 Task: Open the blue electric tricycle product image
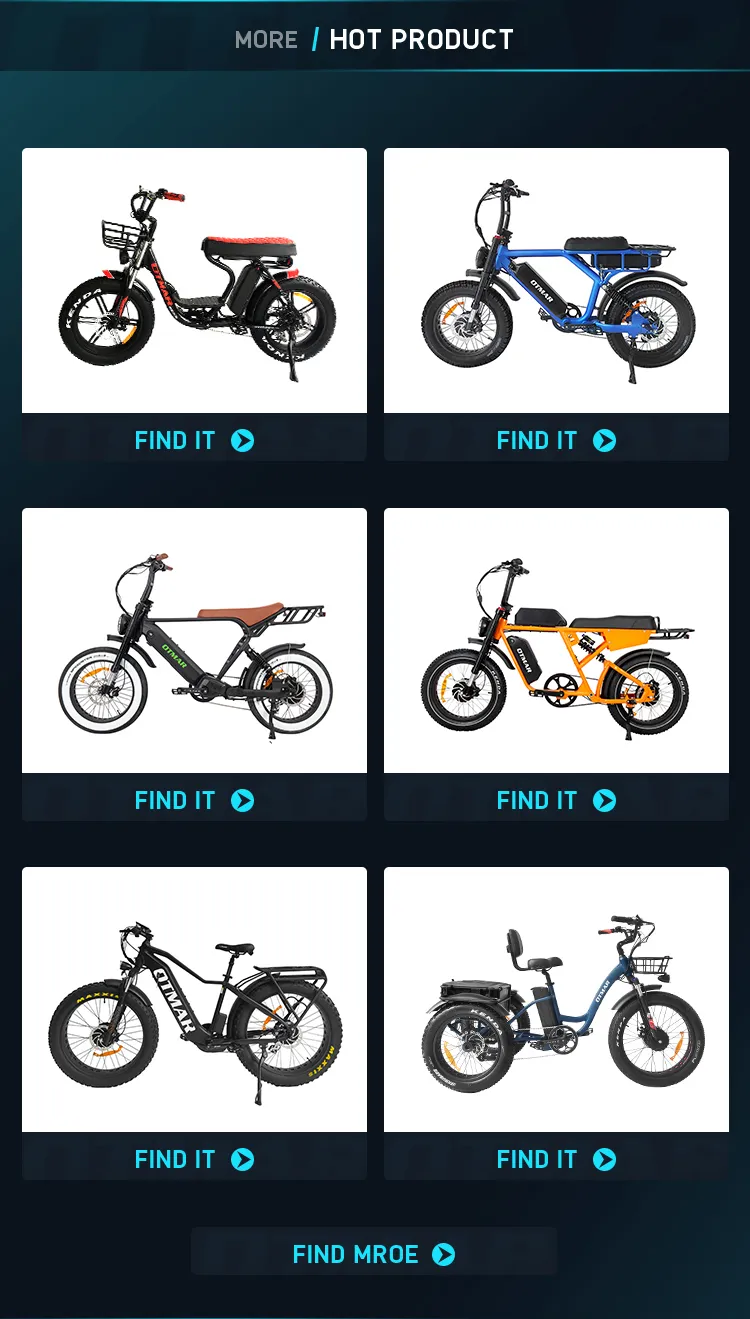556,1000
